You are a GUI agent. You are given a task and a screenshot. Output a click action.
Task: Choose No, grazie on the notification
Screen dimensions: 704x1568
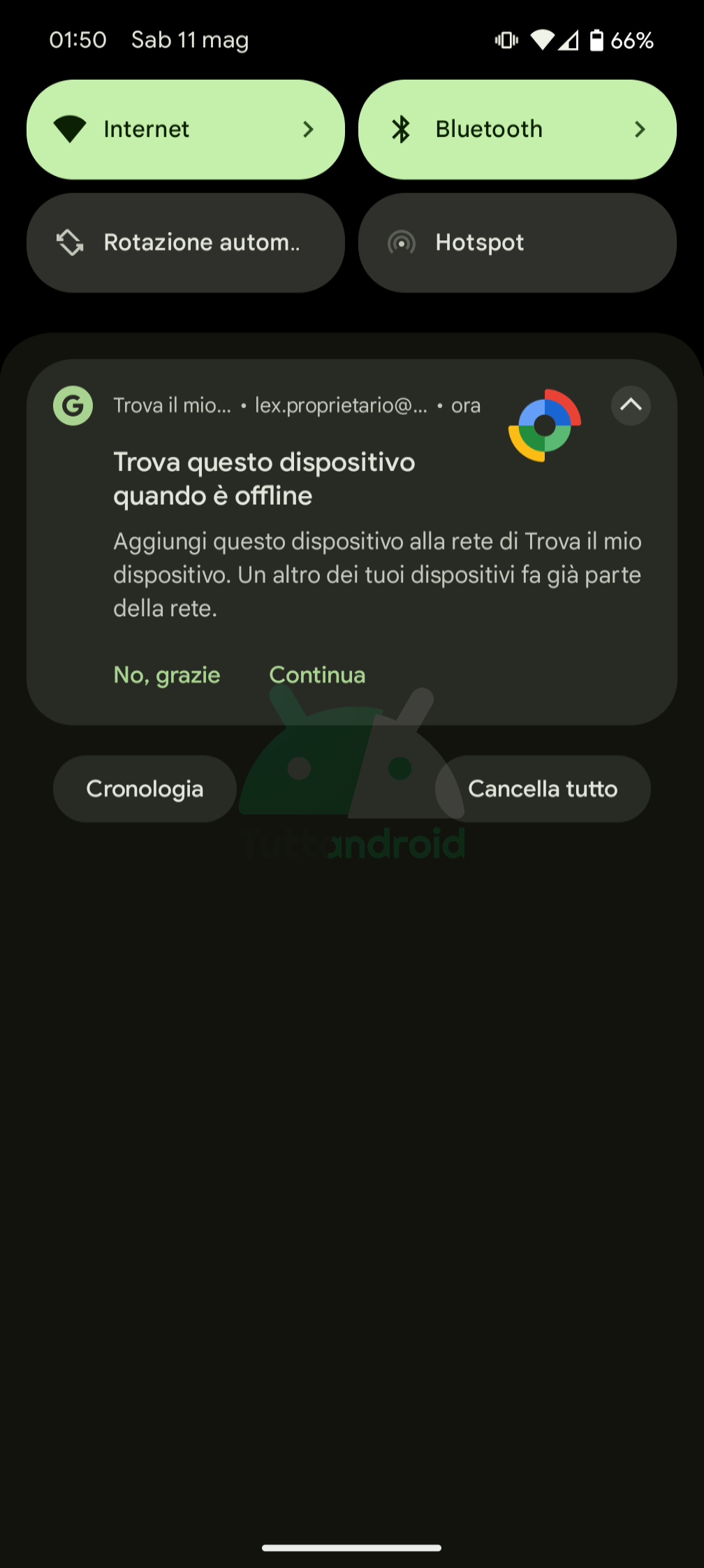(167, 675)
